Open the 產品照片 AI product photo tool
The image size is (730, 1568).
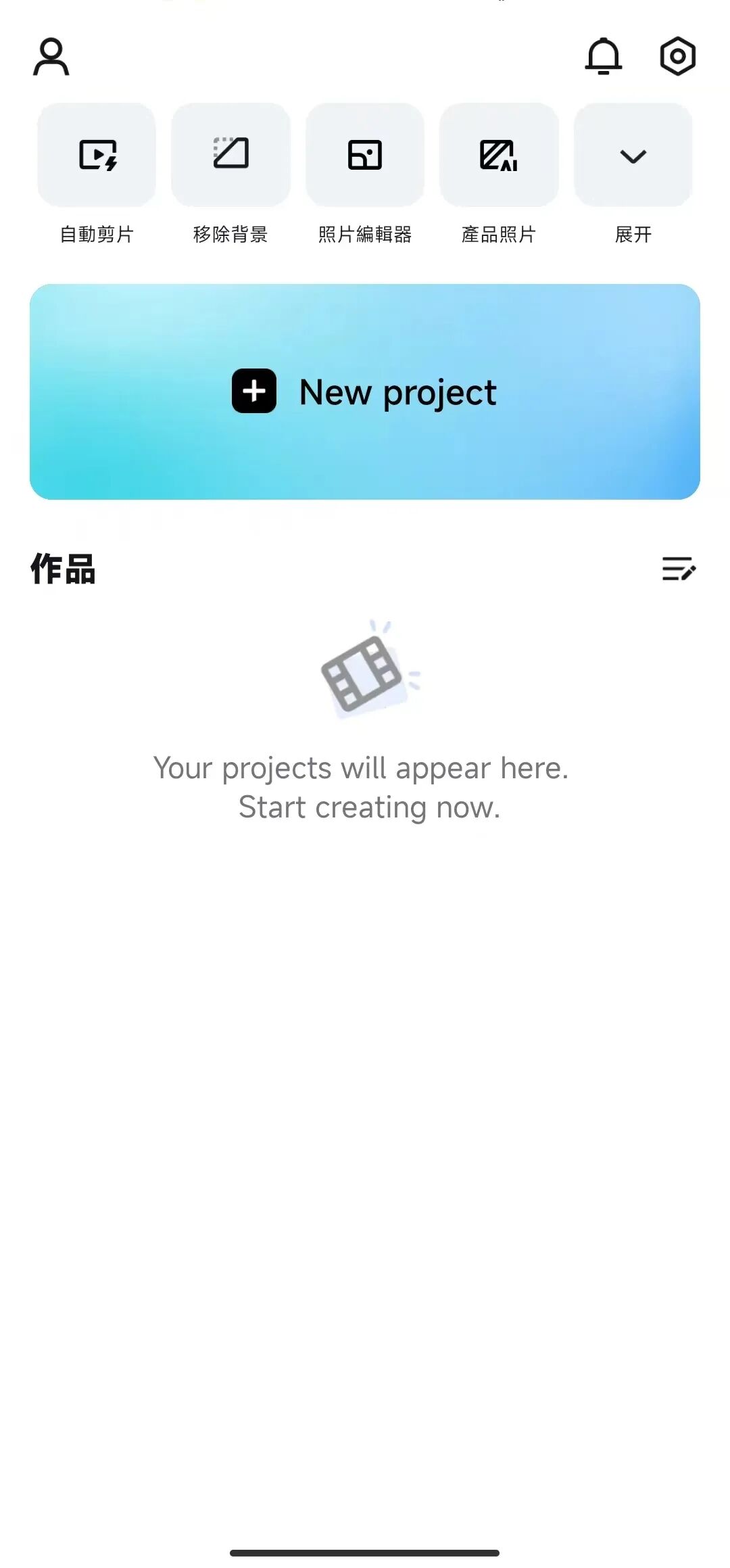[499, 156]
